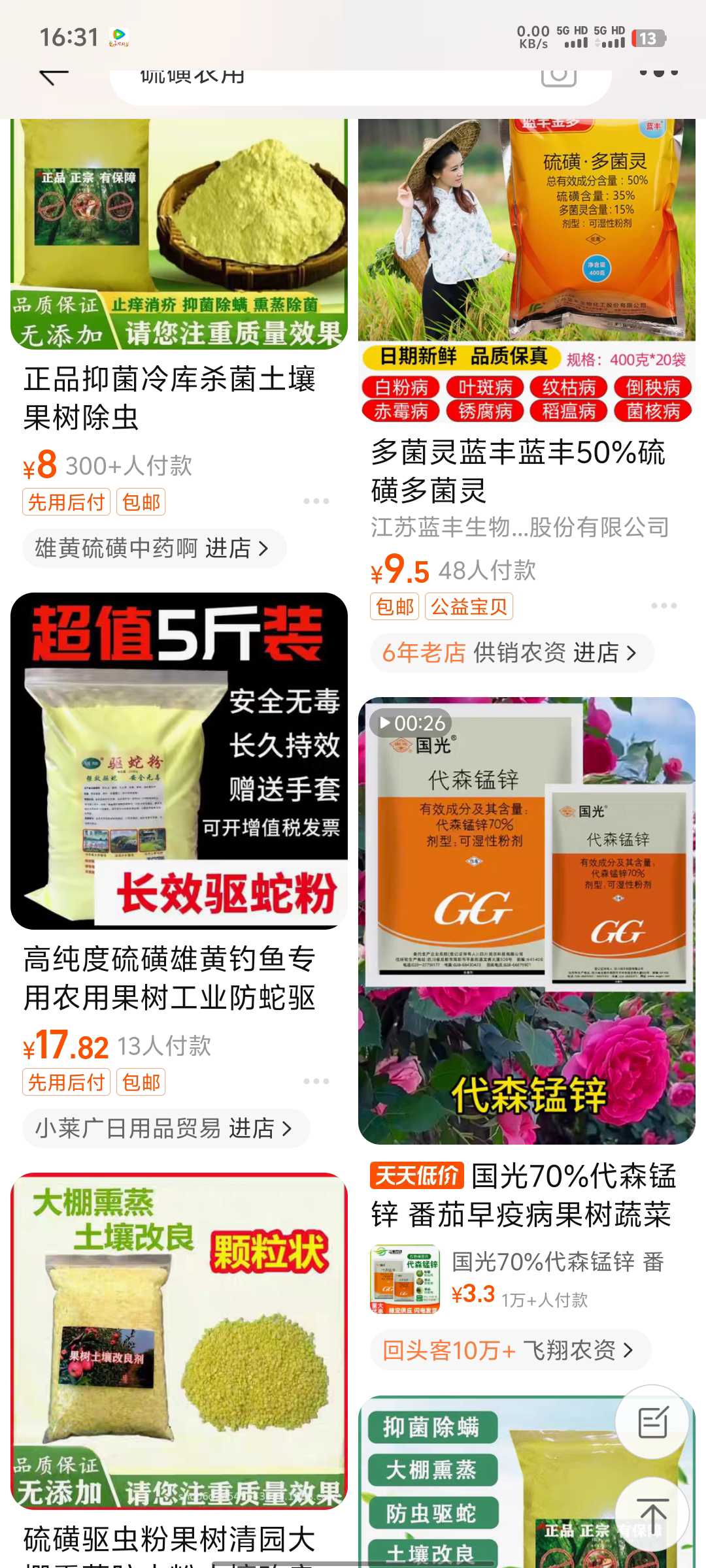The height and width of the screenshot is (1568, 706).
Task: Jump back to top with the arrow button
Action: pos(652,1515)
